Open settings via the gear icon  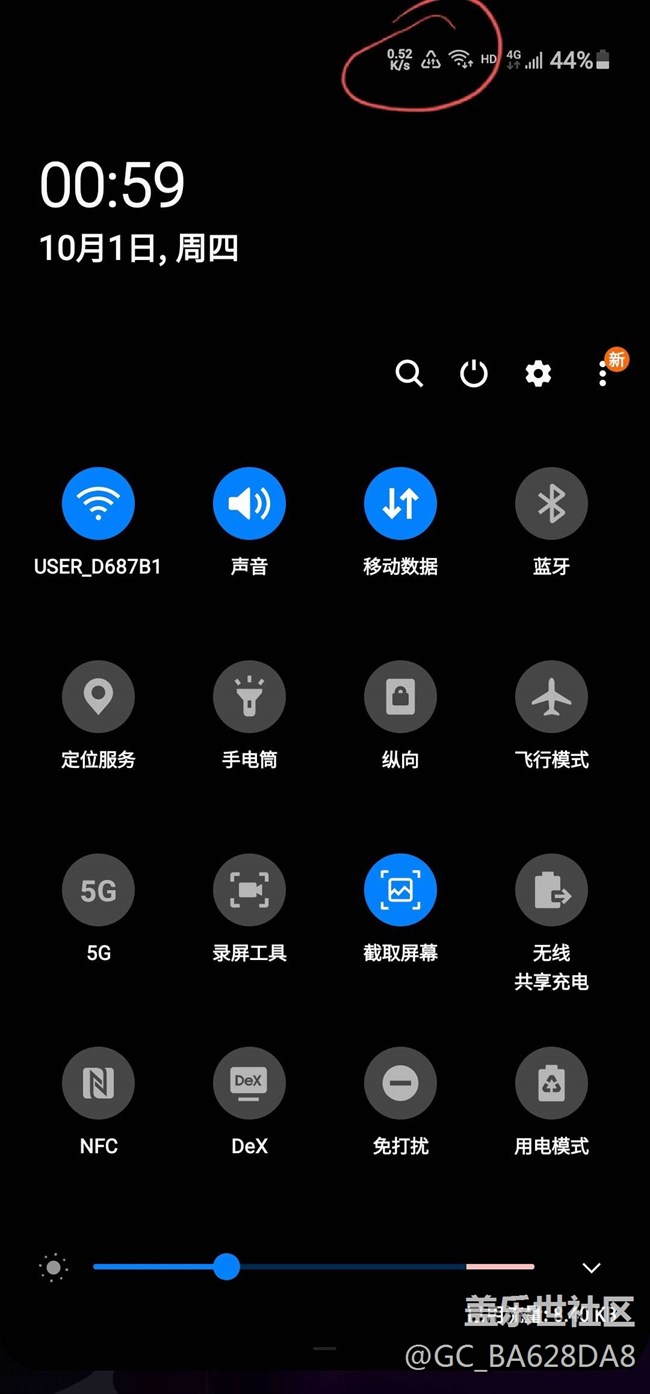(538, 374)
